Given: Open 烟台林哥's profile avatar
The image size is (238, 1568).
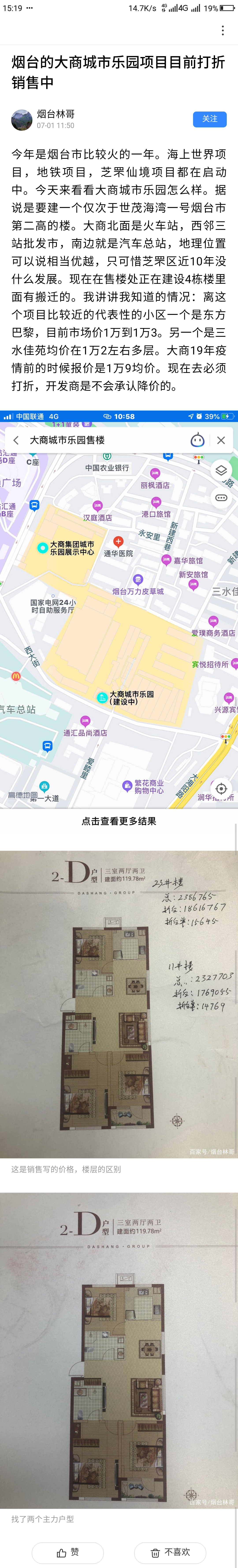Looking at the screenshot, I should pos(22,120).
